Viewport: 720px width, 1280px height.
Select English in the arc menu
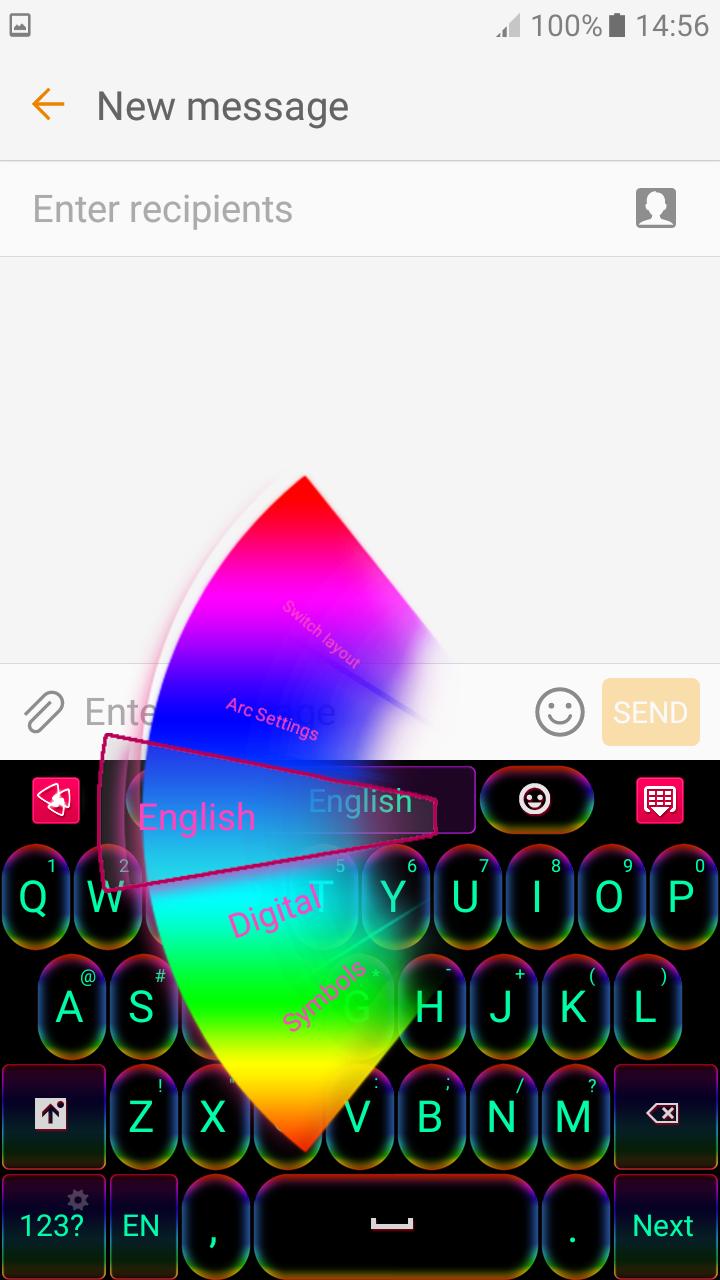[197, 817]
